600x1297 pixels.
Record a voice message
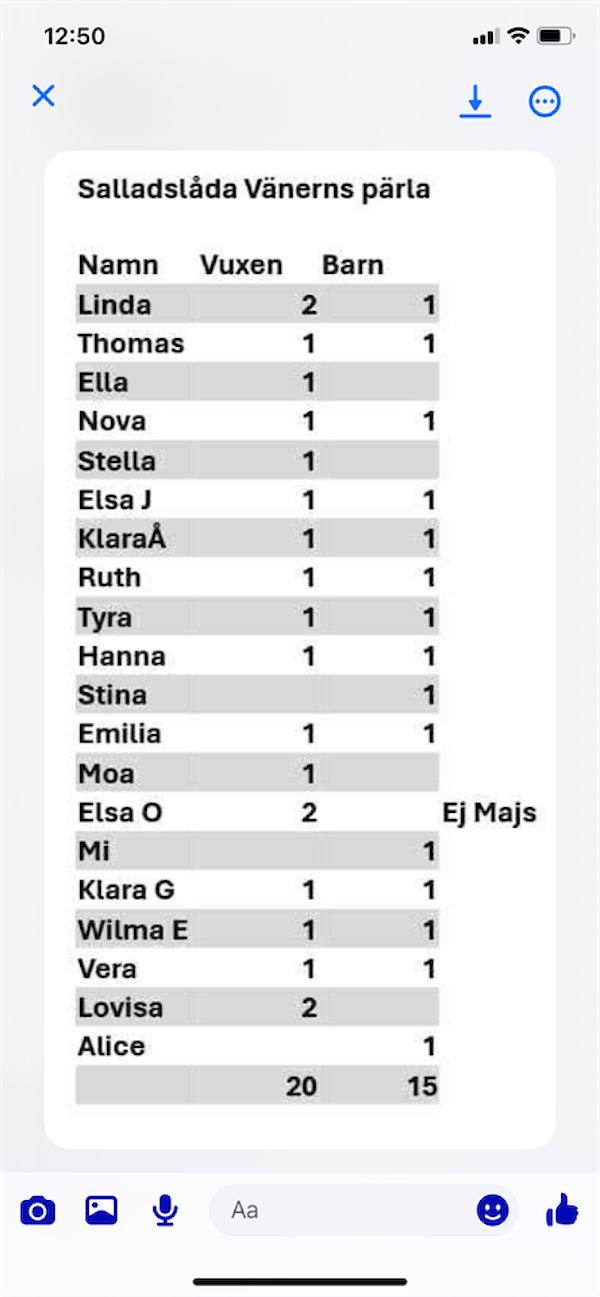tap(165, 1211)
